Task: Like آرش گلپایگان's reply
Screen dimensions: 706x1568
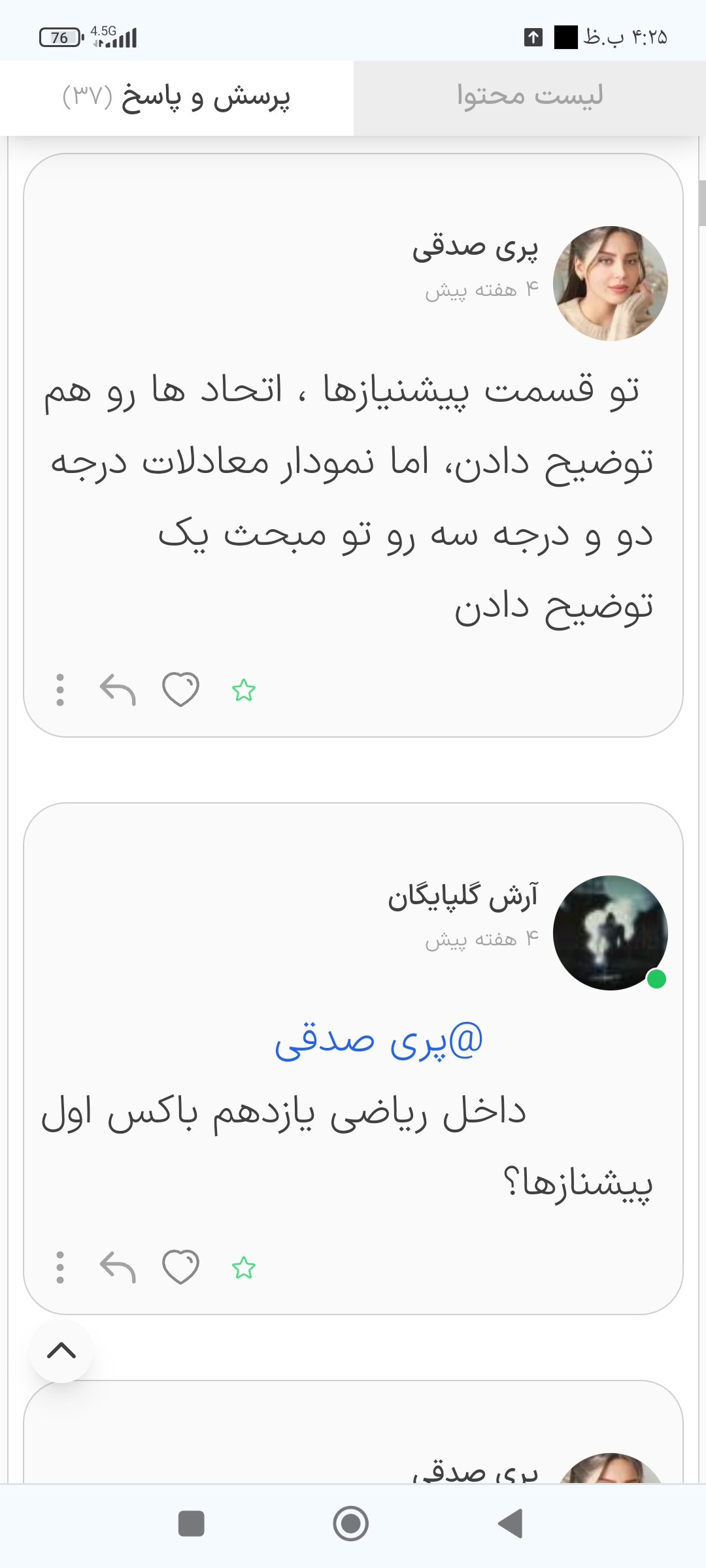Action: 180,1267
